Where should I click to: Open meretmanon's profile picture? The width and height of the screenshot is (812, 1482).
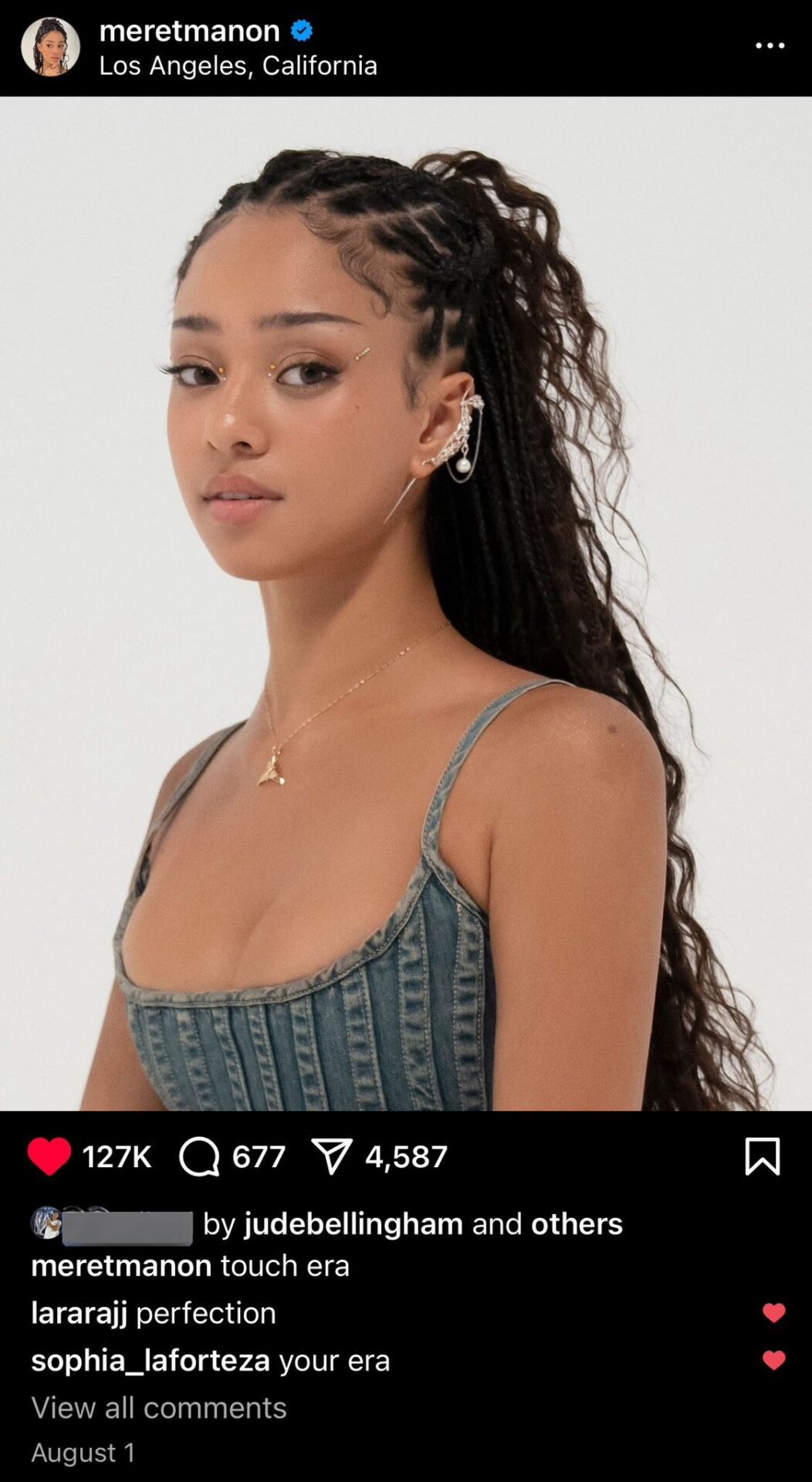[x=50, y=47]
